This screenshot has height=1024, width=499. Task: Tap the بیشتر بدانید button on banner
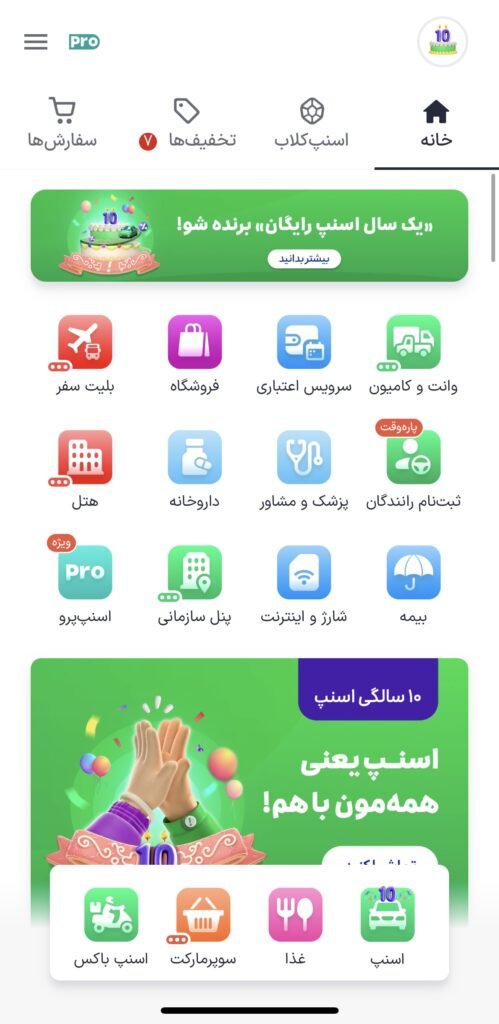(x=304, y=259)
